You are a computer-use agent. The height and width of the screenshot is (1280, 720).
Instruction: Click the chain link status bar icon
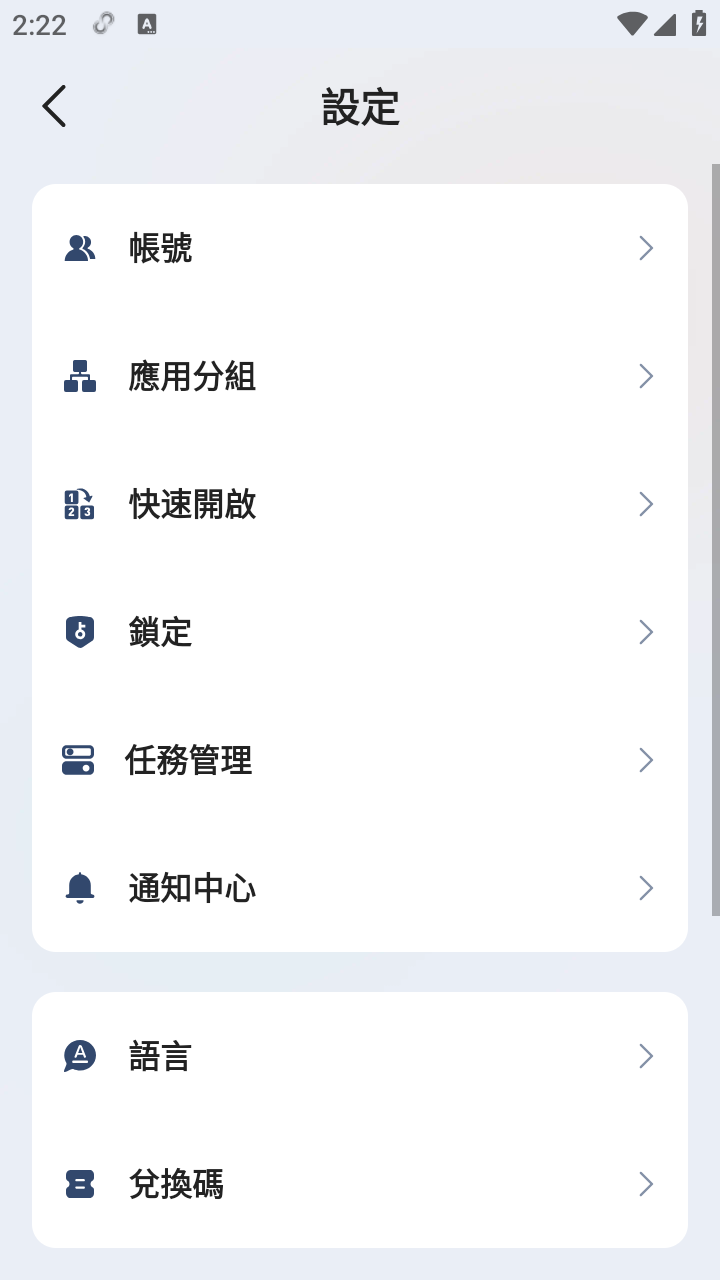click(x=103, y=24)
